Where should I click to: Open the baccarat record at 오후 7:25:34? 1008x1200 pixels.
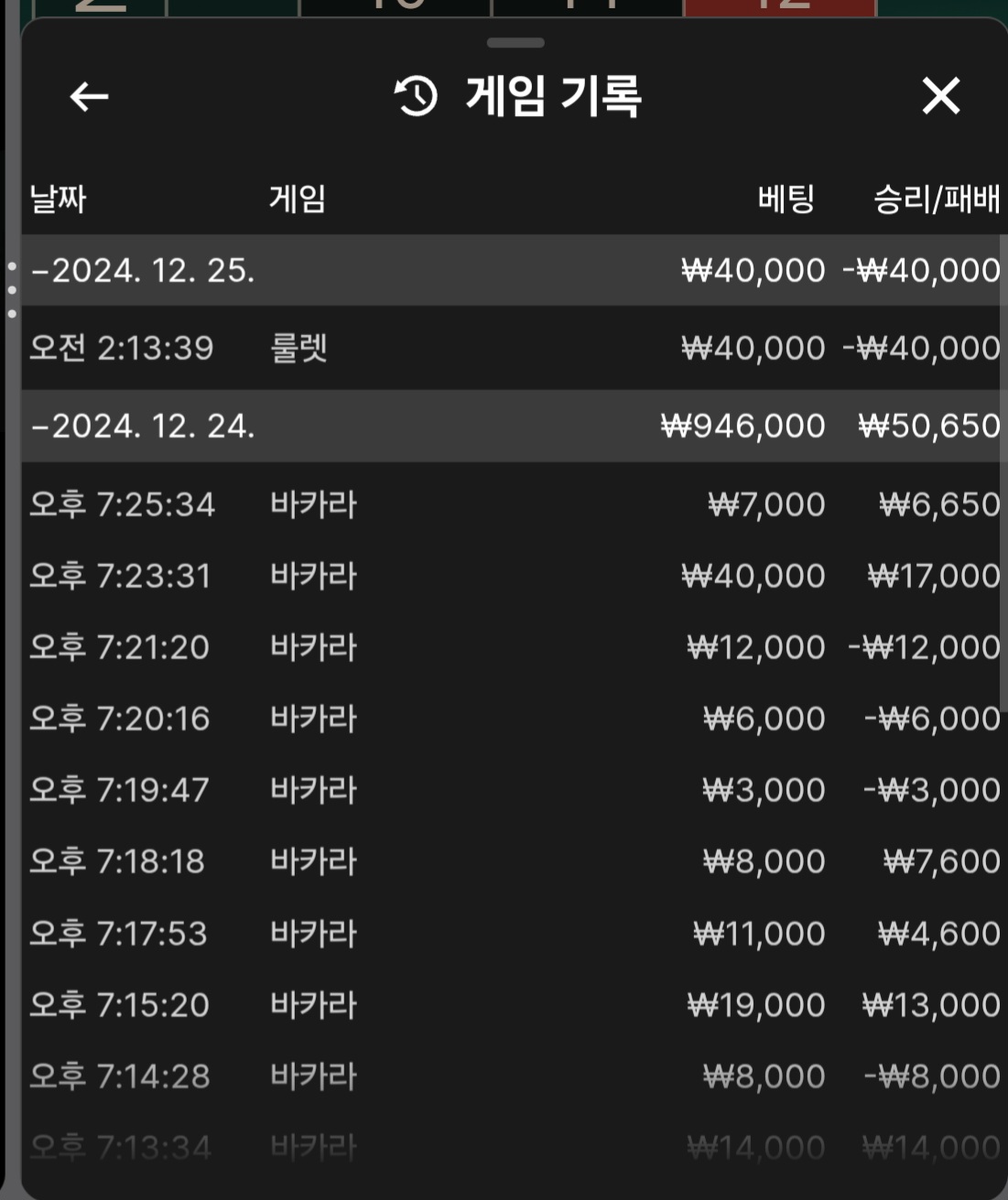point(513,504)
